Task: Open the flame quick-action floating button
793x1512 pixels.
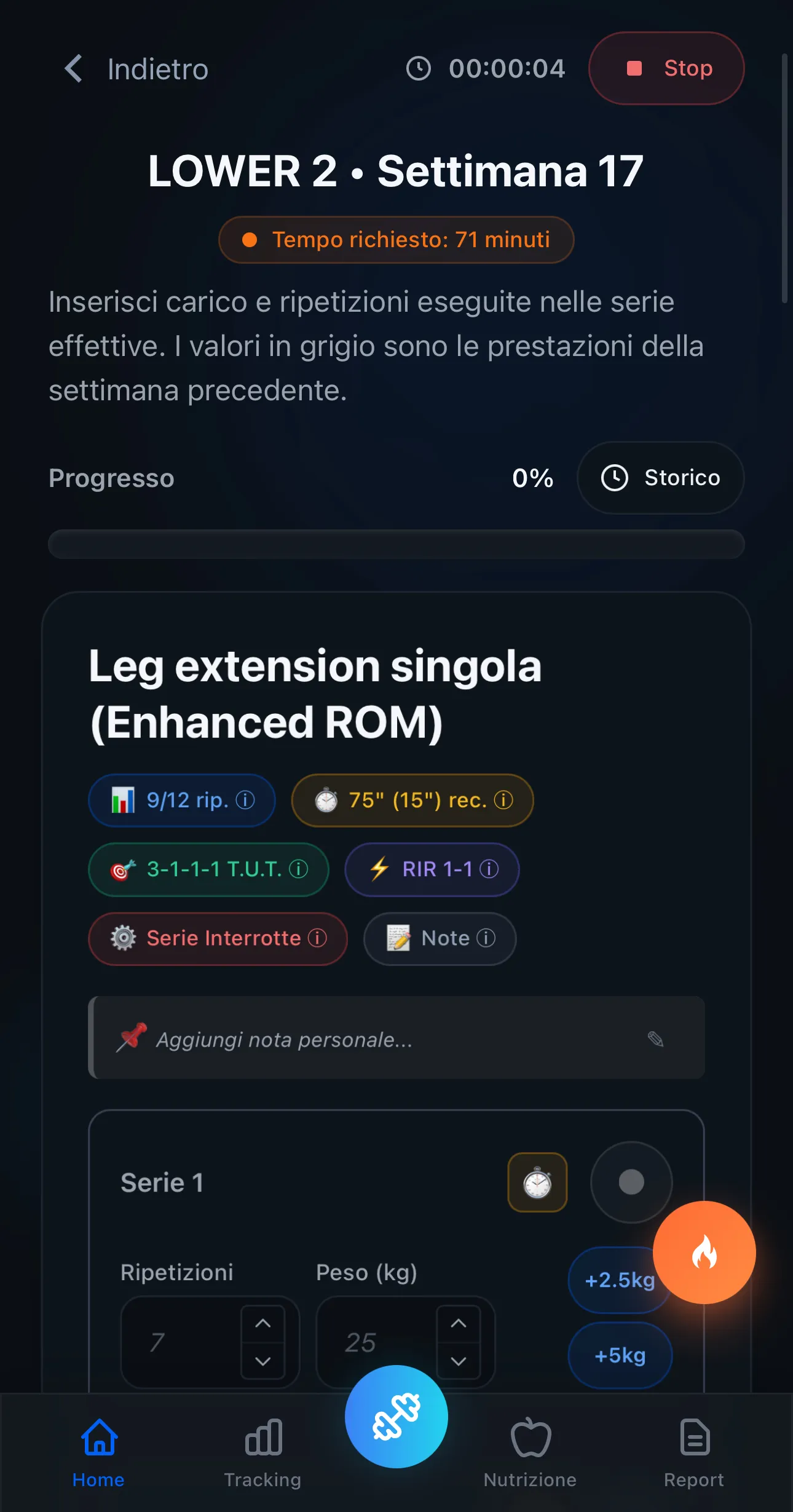Action: (x=704, y=1251)
